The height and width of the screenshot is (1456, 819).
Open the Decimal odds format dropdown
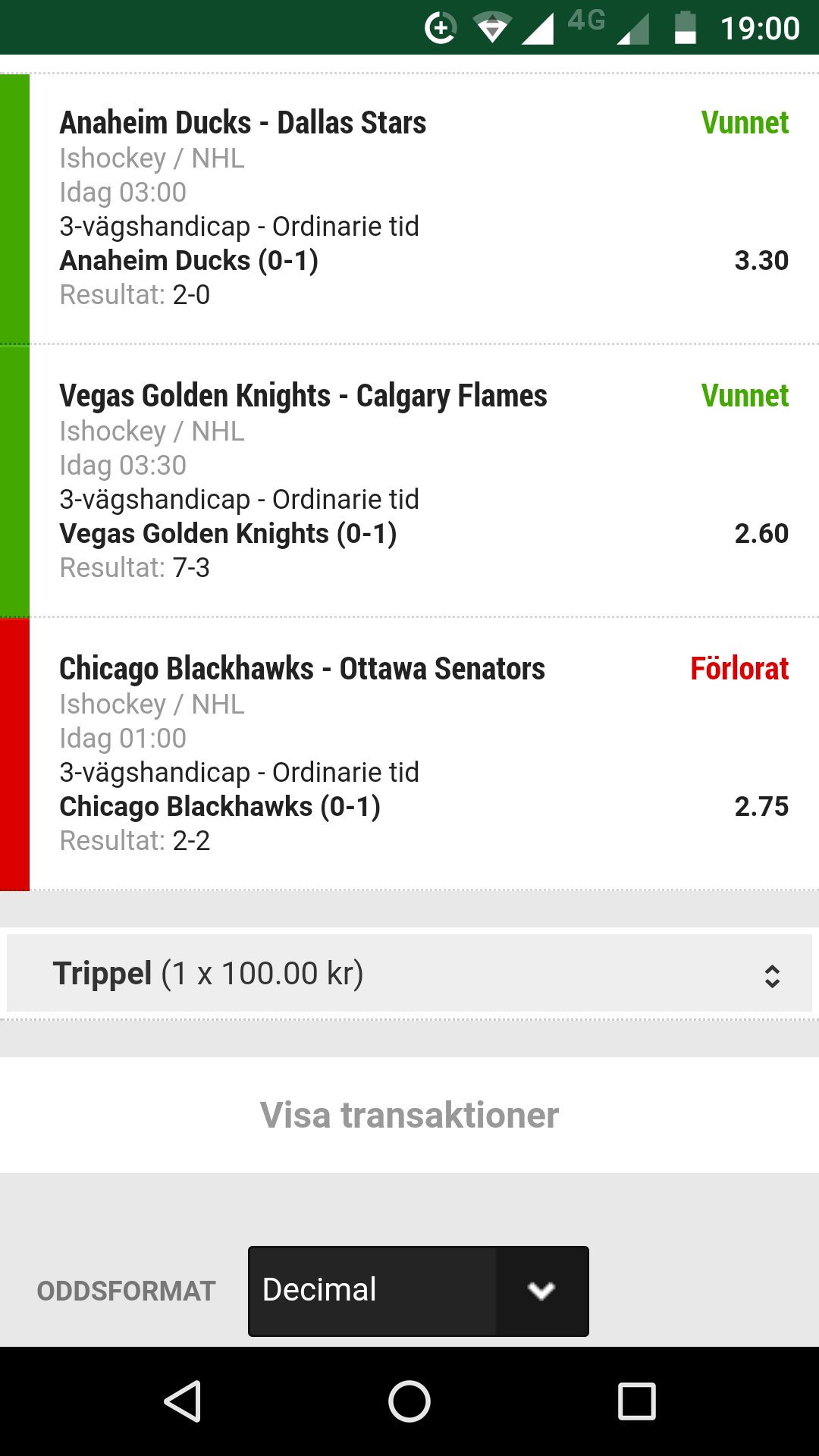(419, 1291)
